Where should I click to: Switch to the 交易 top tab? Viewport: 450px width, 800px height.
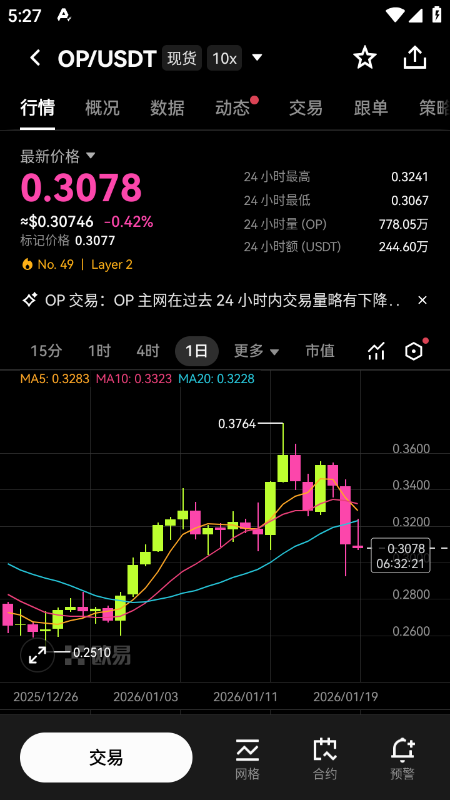point(306,108)
